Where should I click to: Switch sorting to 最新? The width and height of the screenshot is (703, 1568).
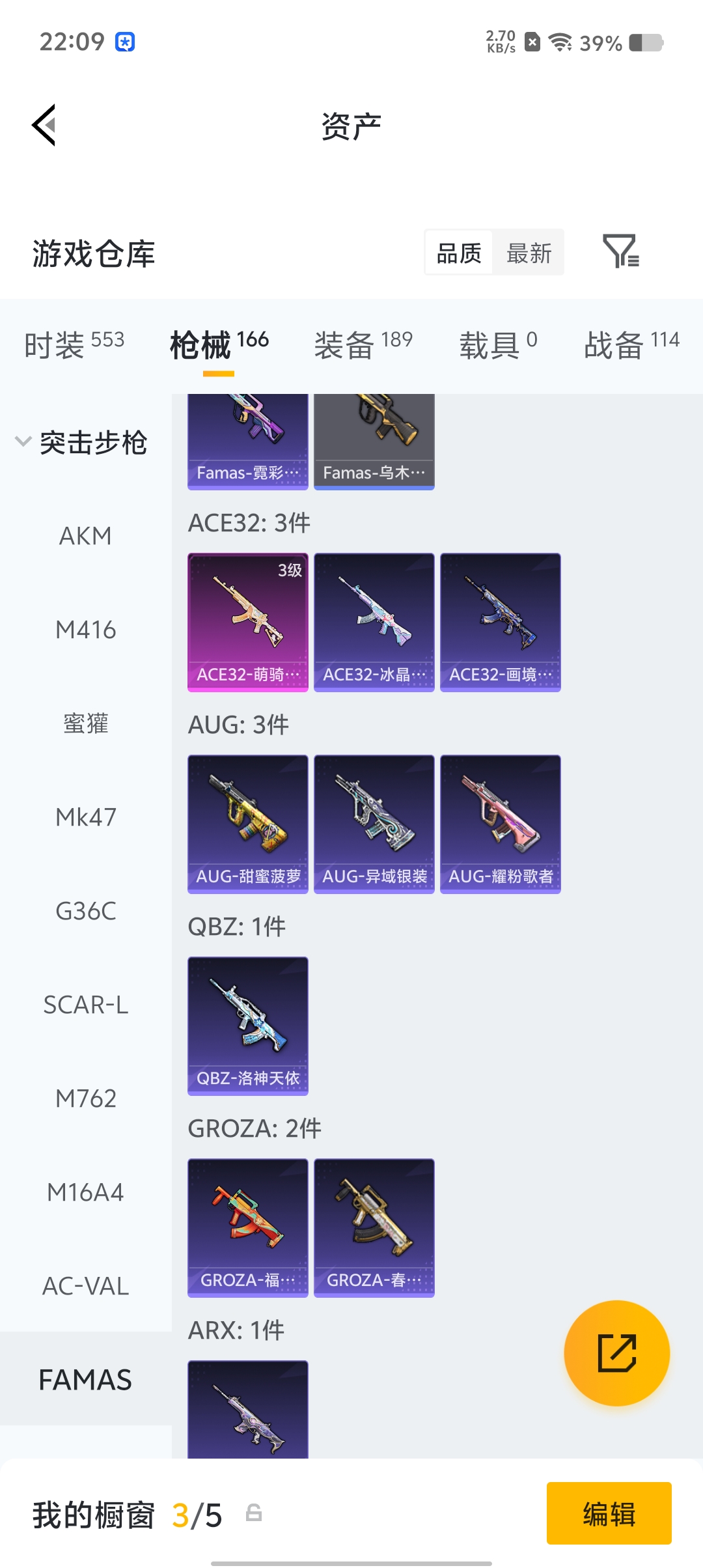(x=529, y=253)
